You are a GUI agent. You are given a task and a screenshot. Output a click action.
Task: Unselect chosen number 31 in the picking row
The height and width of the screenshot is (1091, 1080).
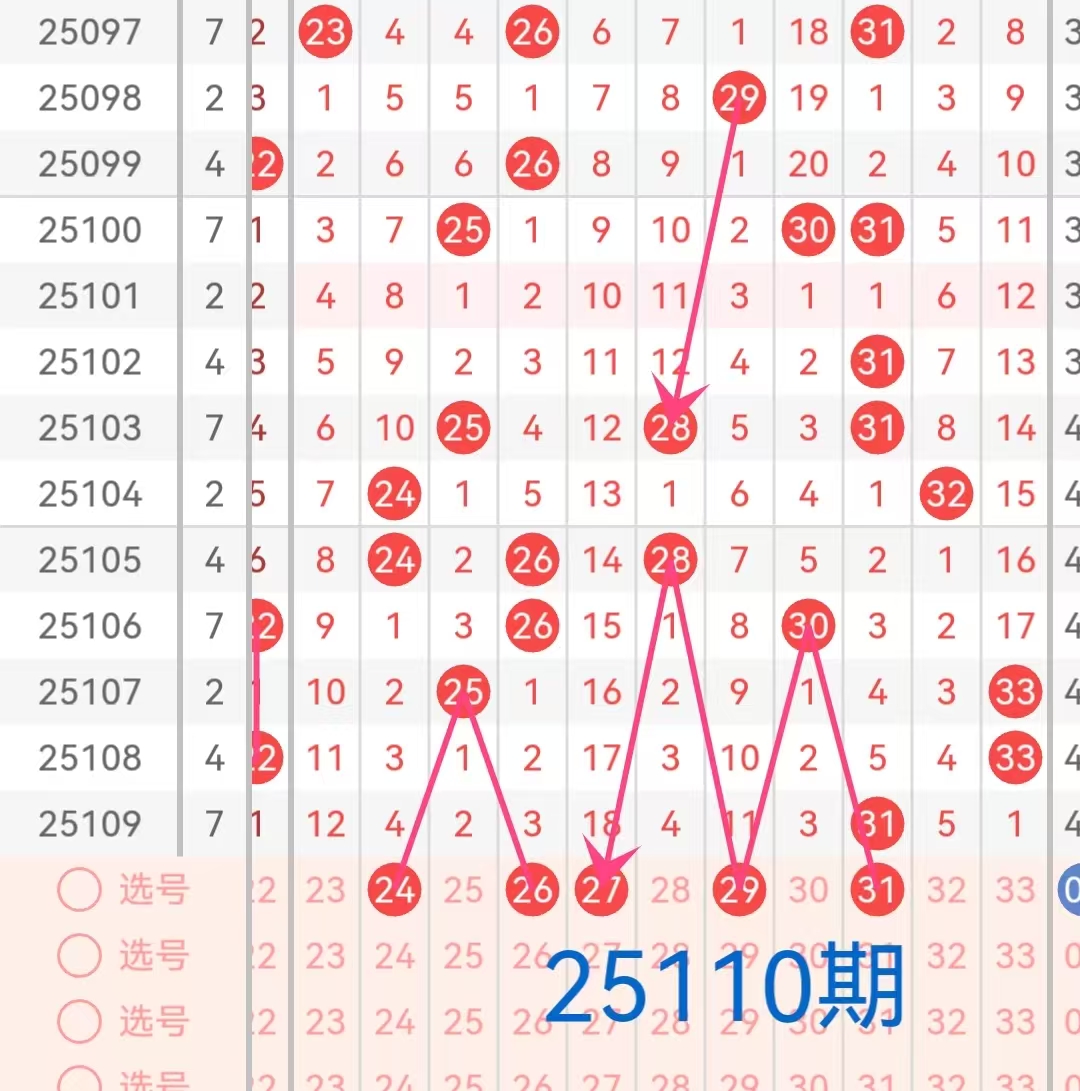click(x=877, y=889)
